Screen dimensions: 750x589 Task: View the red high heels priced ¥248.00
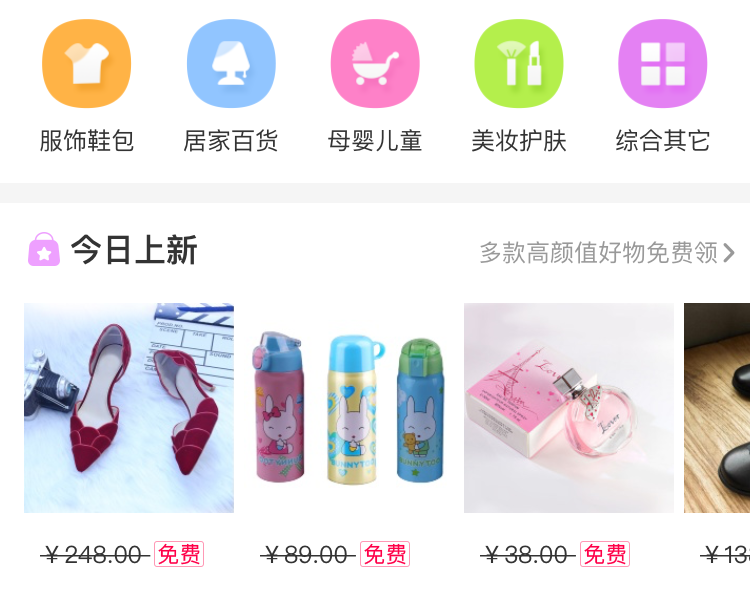129,408
